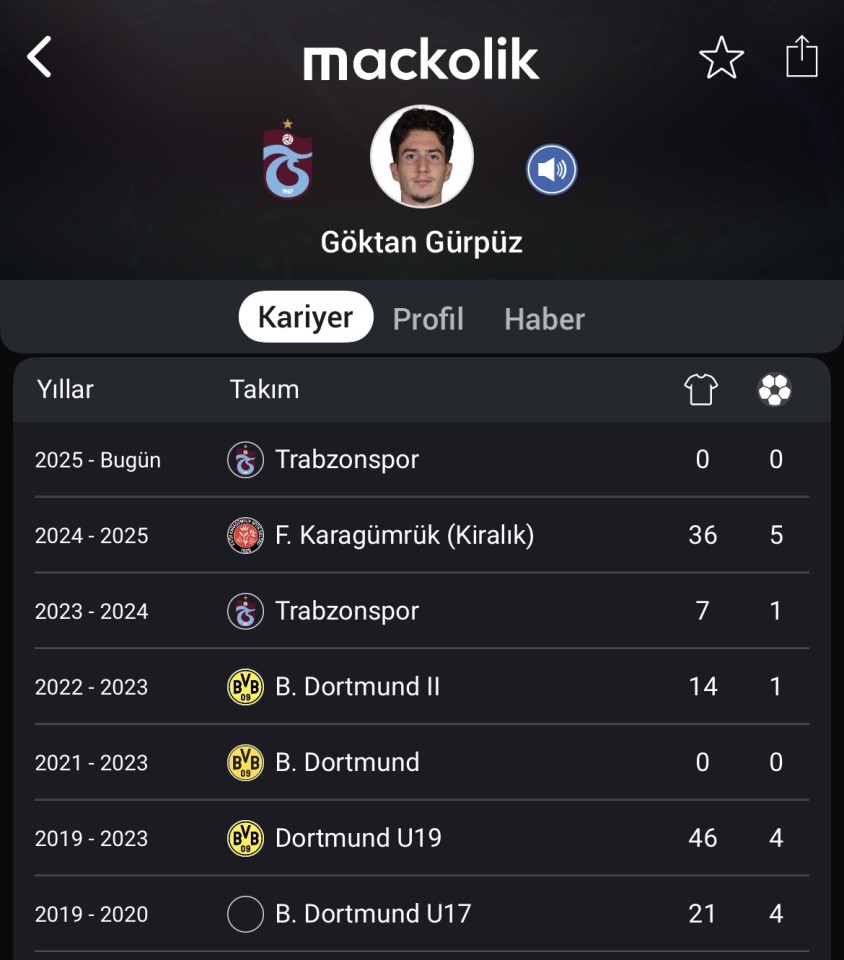Go back using the arrow icon

[39, 57]
